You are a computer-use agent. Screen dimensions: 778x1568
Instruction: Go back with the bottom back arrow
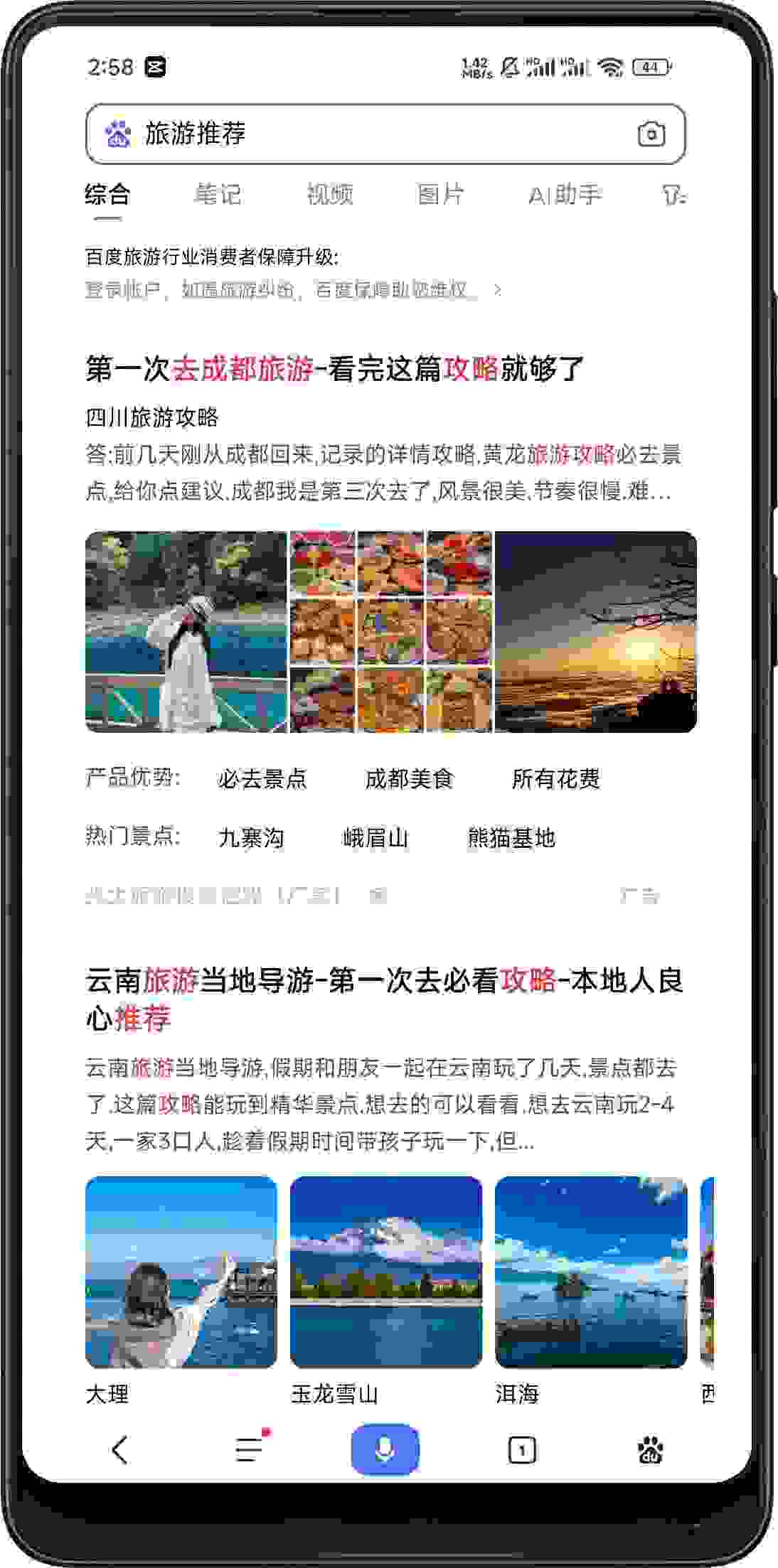(119, 1449)
